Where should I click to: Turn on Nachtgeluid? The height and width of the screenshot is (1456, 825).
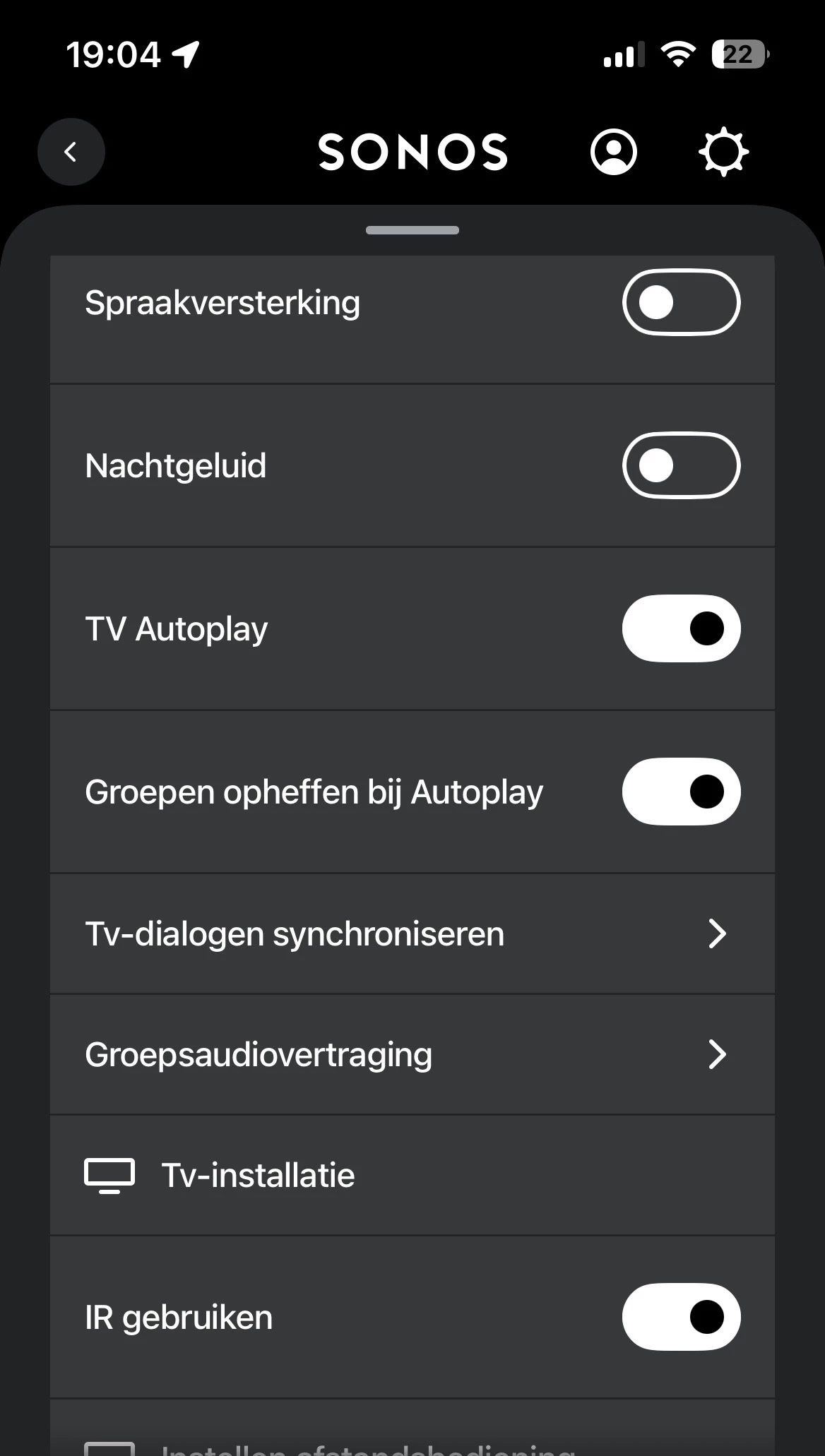[x=681, y=466]
